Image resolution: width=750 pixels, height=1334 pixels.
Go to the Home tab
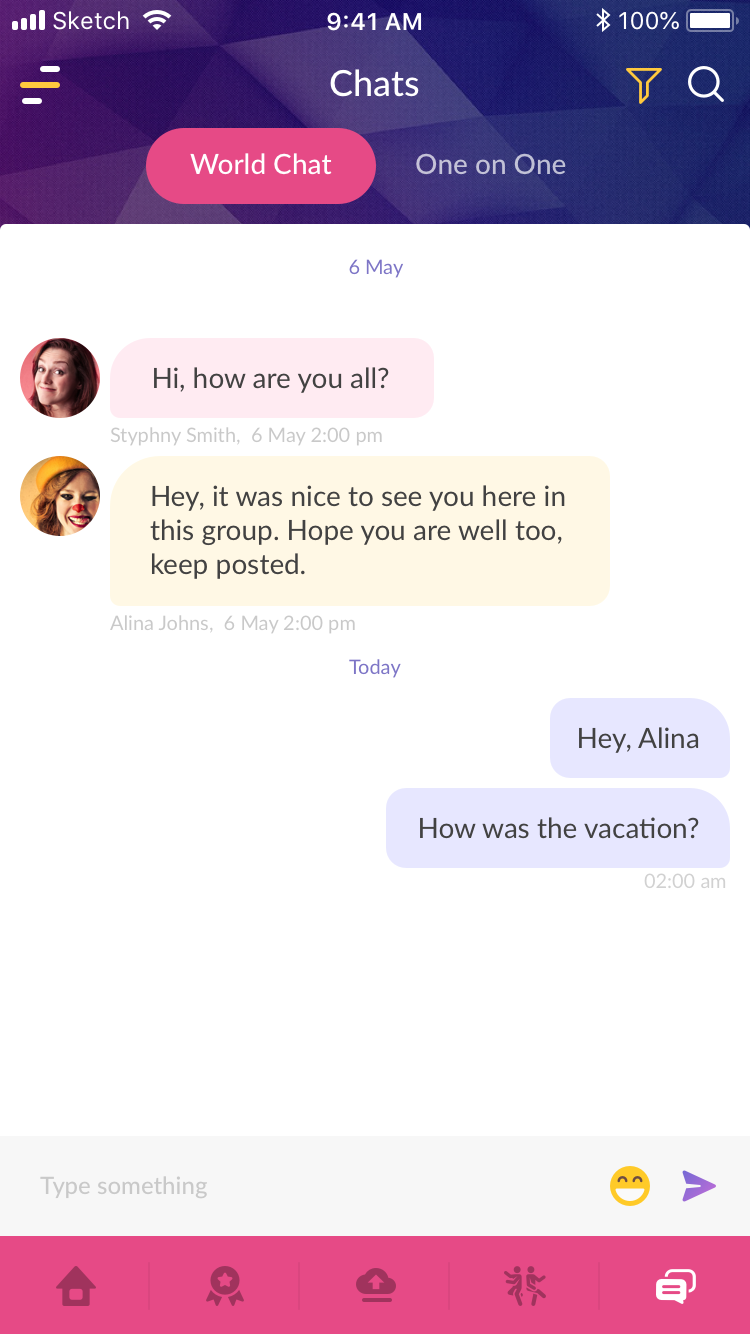(76, 1285)
